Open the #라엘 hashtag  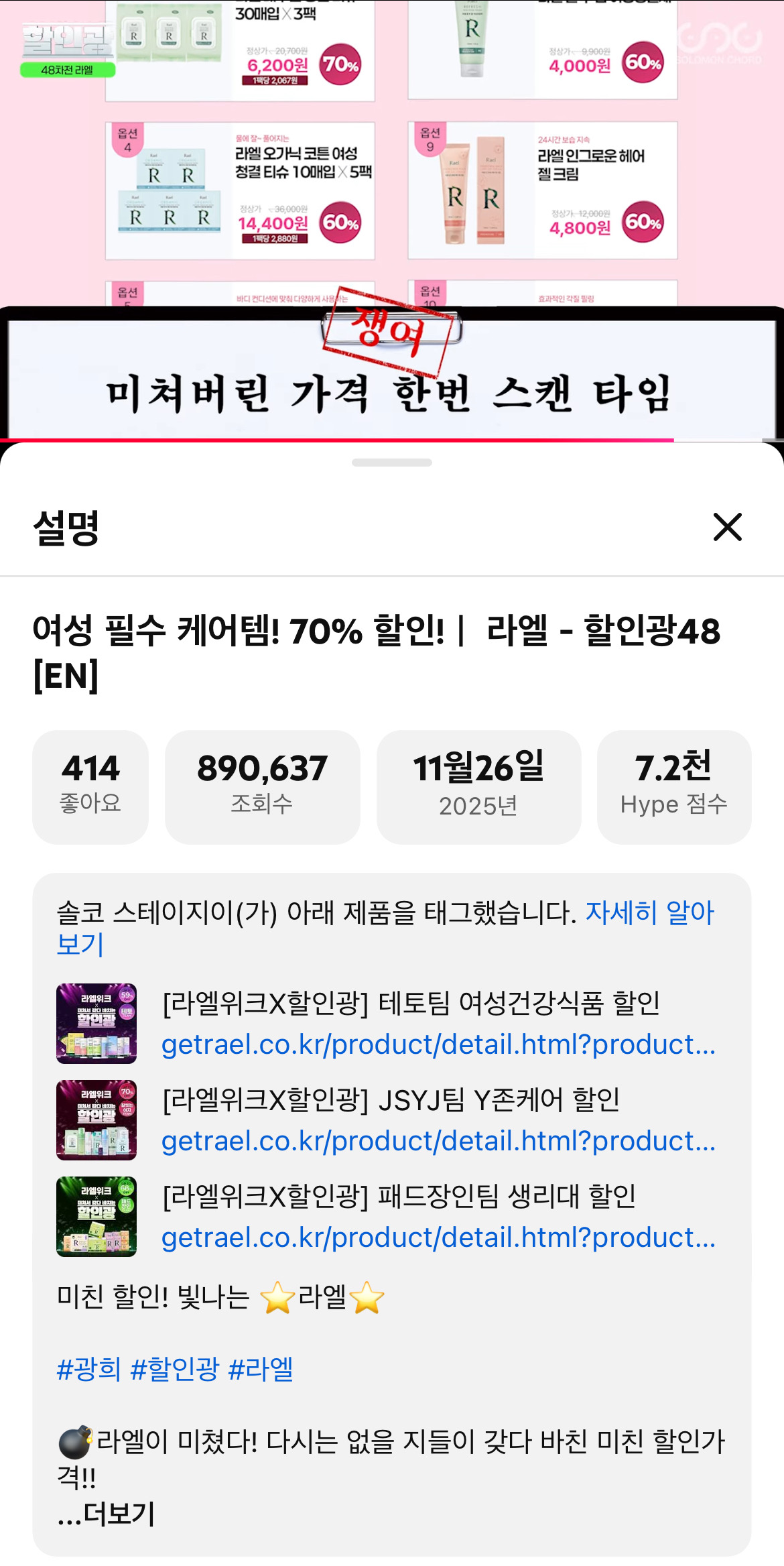(261, 1369)
